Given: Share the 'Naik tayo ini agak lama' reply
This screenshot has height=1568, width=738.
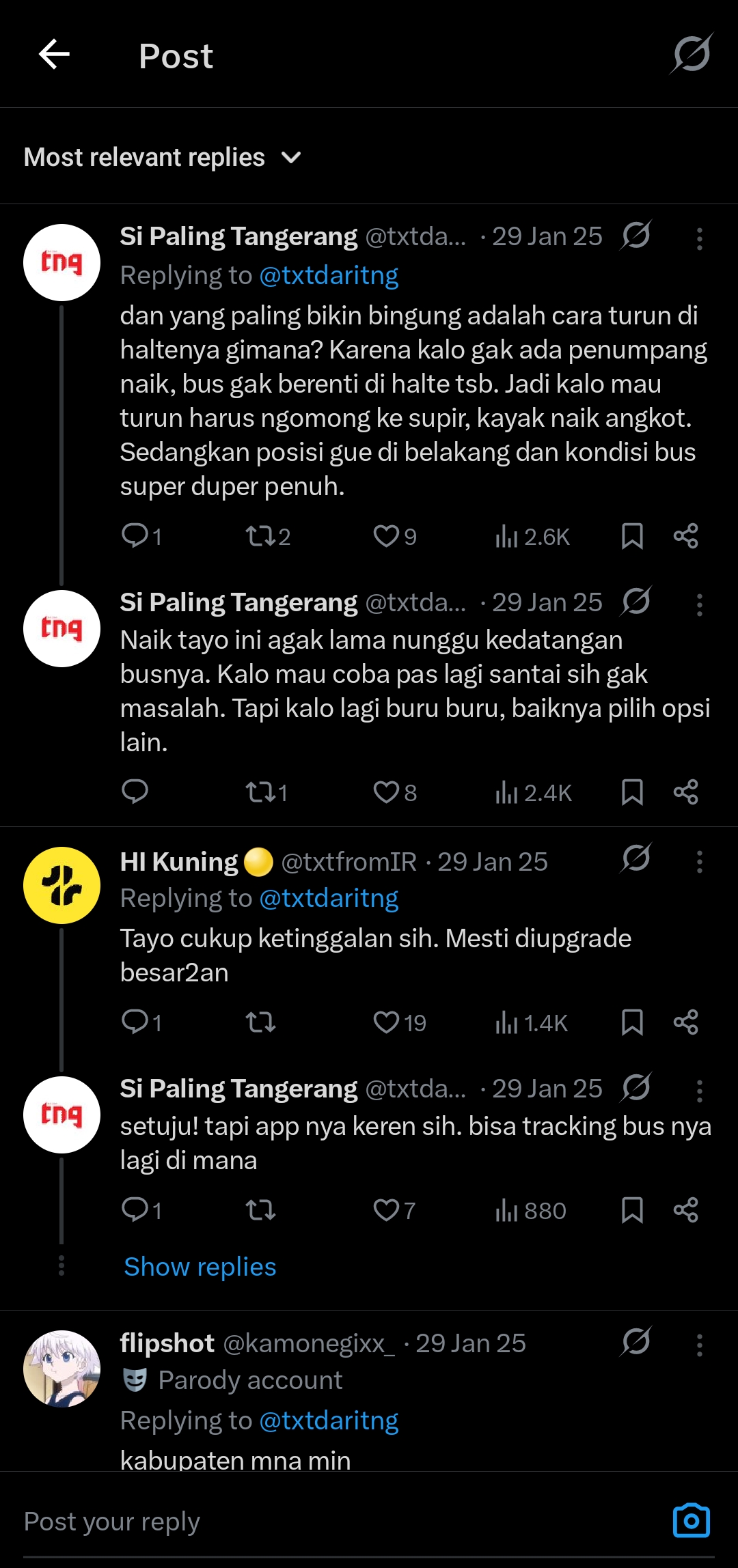Looking at the screenshot, I should 685,792.
